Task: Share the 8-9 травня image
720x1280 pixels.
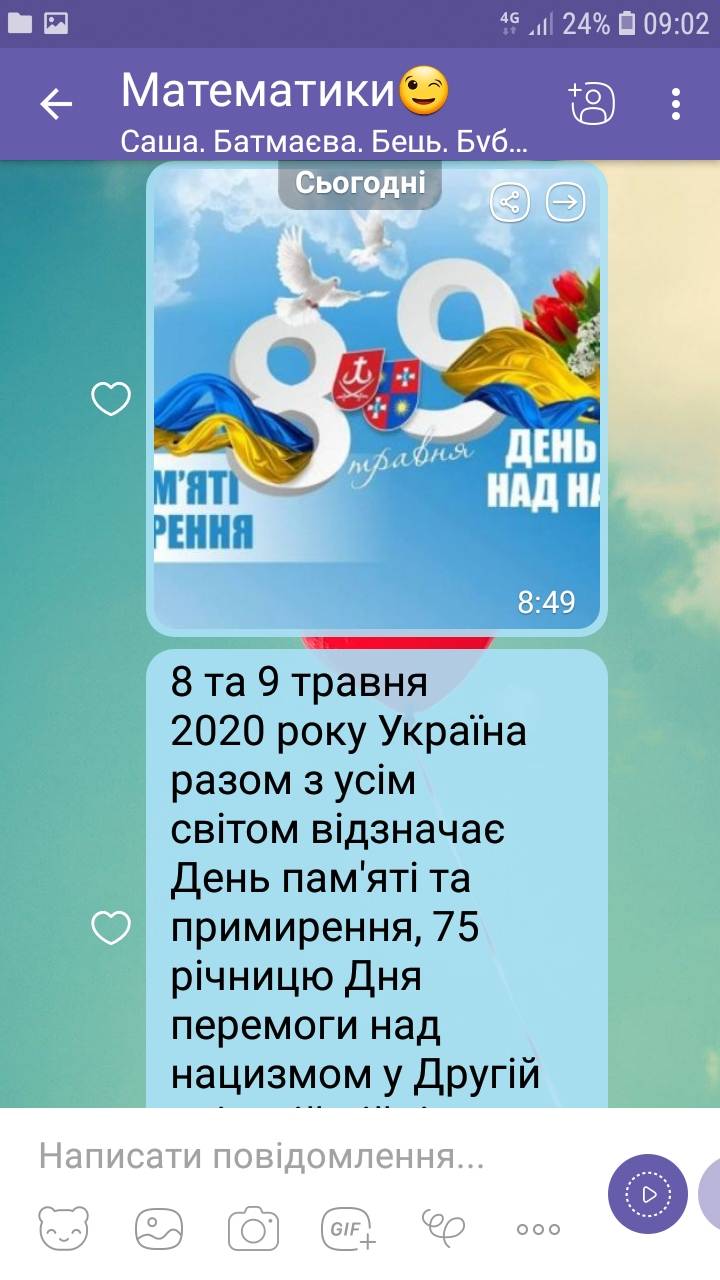Action: tap(509, 203)
